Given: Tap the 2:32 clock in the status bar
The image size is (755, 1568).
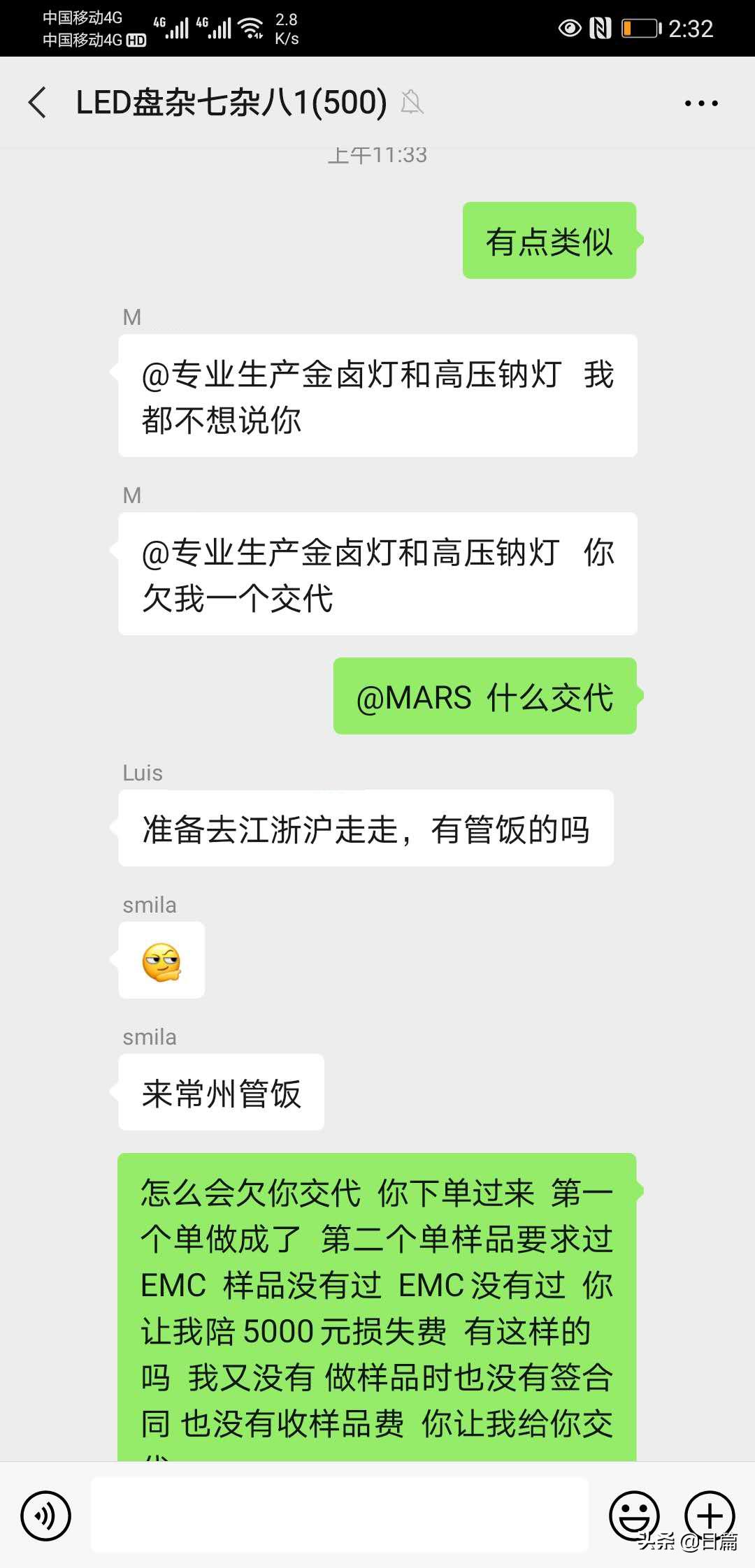Looking at the screenshot, I should coord(692,28).
